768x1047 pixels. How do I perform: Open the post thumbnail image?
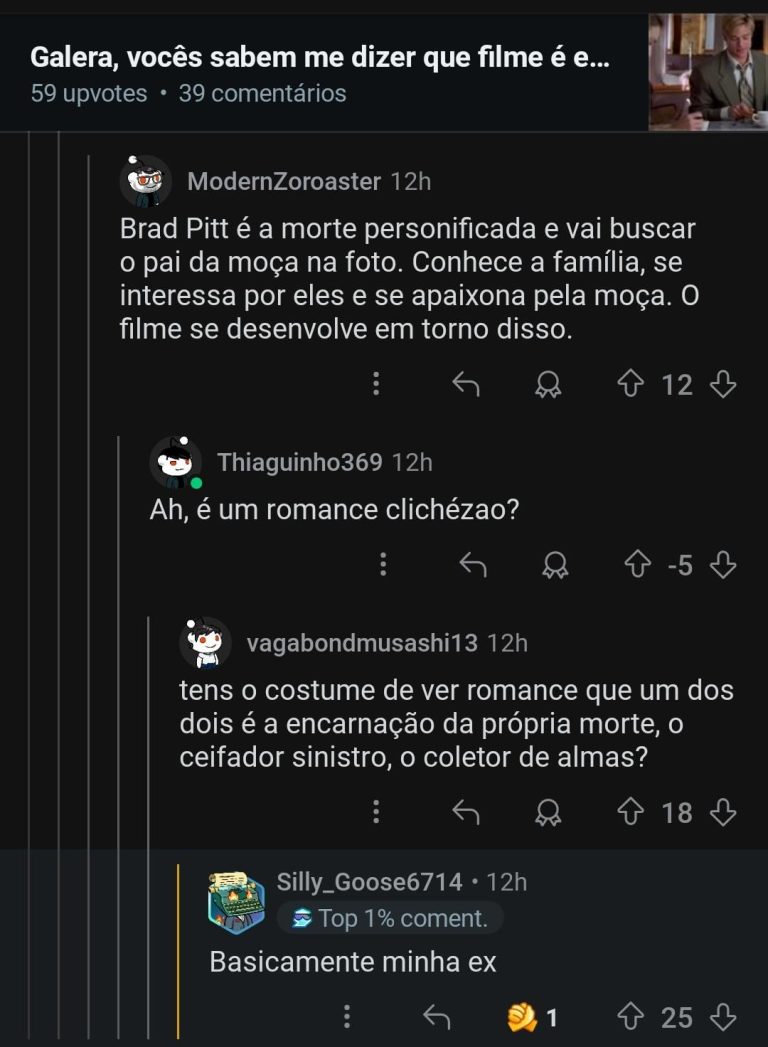click(707, 72)
